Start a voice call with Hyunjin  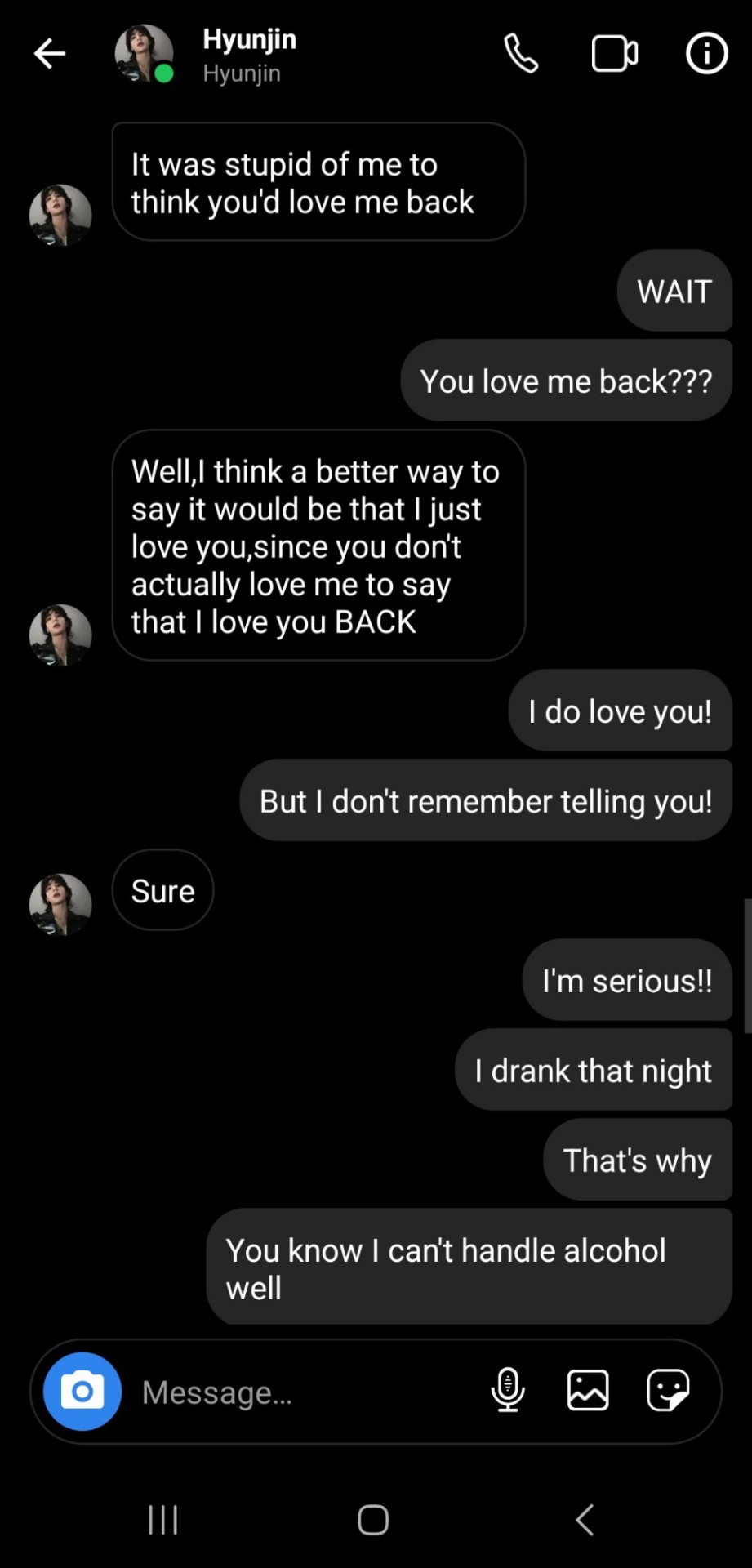tap(520, 54)
